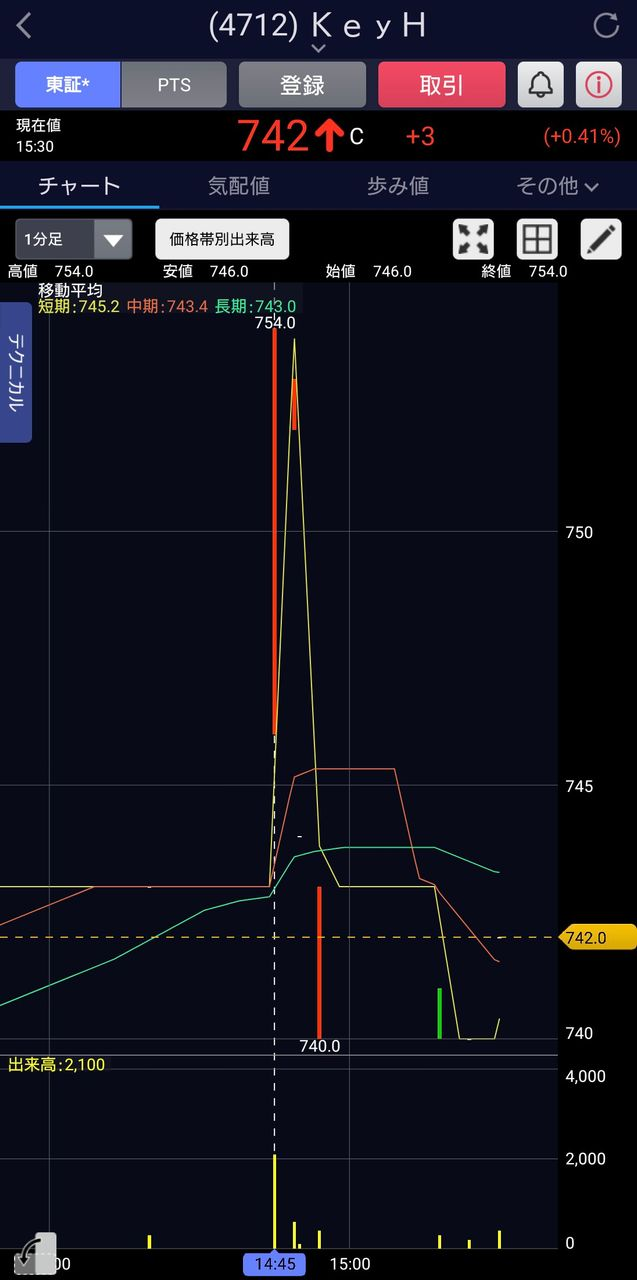Tap the 登録 button
The image size is (637, 1280).
point(302,85)
